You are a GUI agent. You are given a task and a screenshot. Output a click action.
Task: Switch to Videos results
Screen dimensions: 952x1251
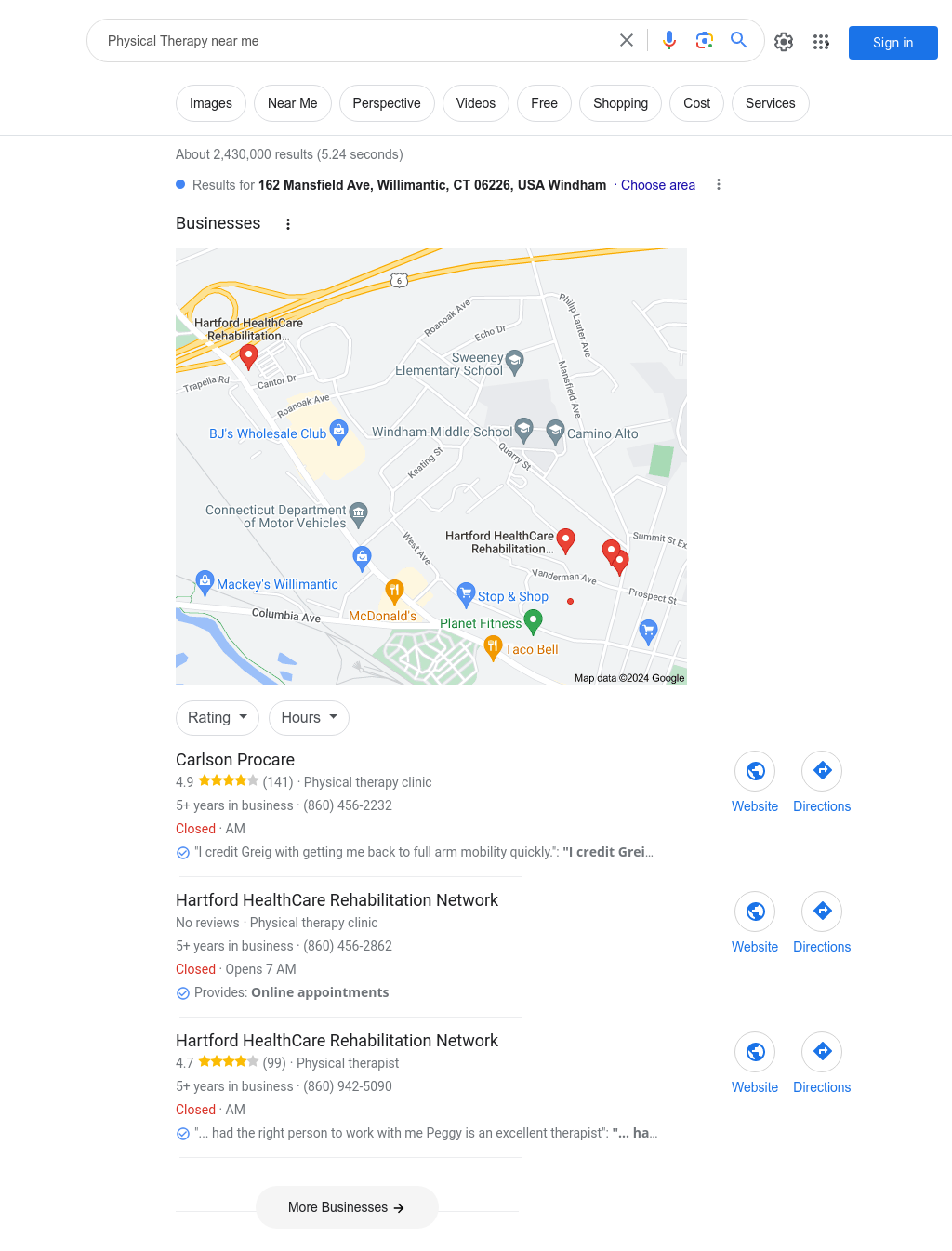(475, 103)
